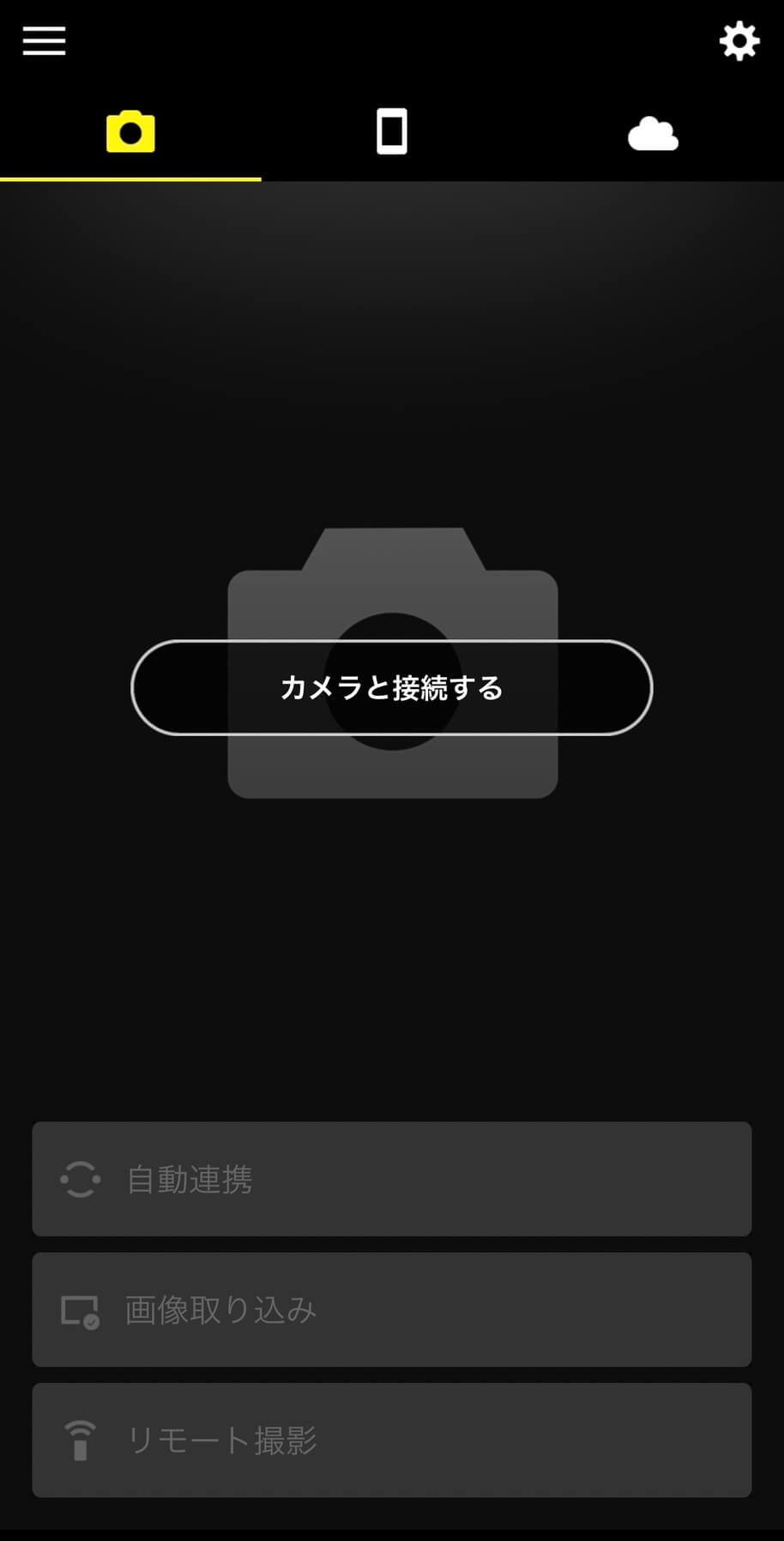
Task: Switch to the cloud services tab
Action: click(x=654, y=133)
